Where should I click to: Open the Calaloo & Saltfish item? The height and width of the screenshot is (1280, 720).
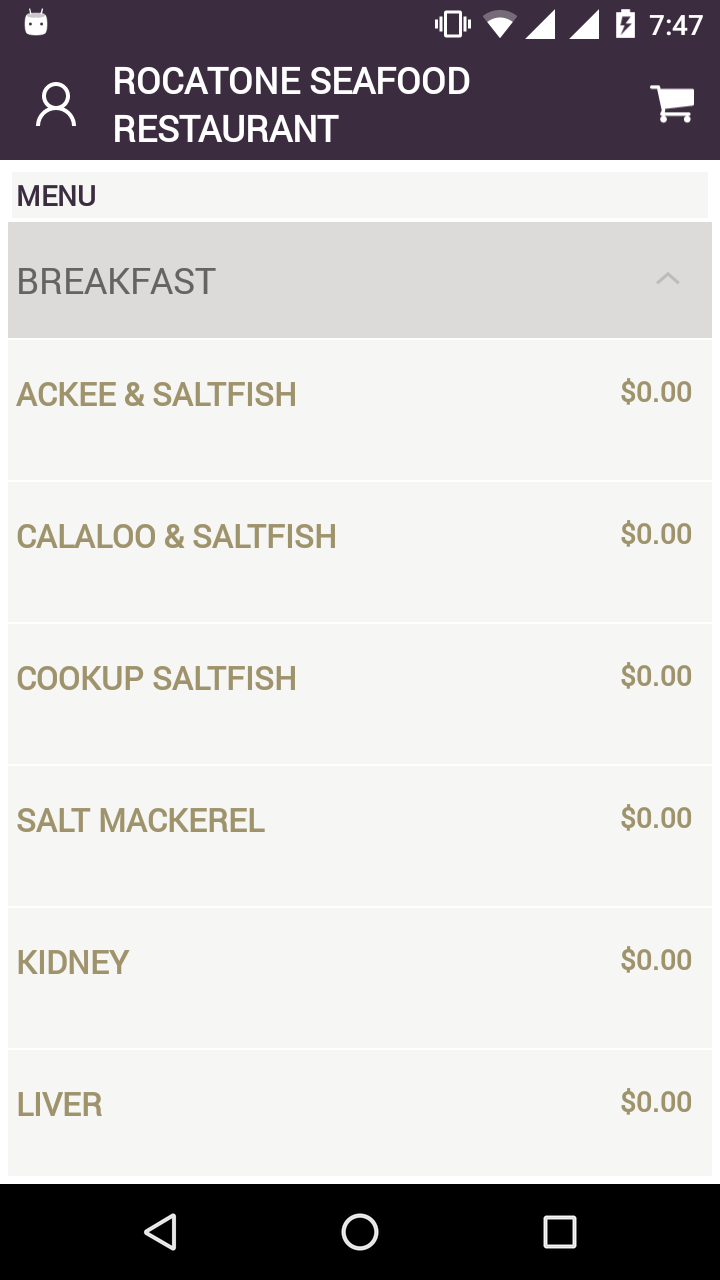360,552
